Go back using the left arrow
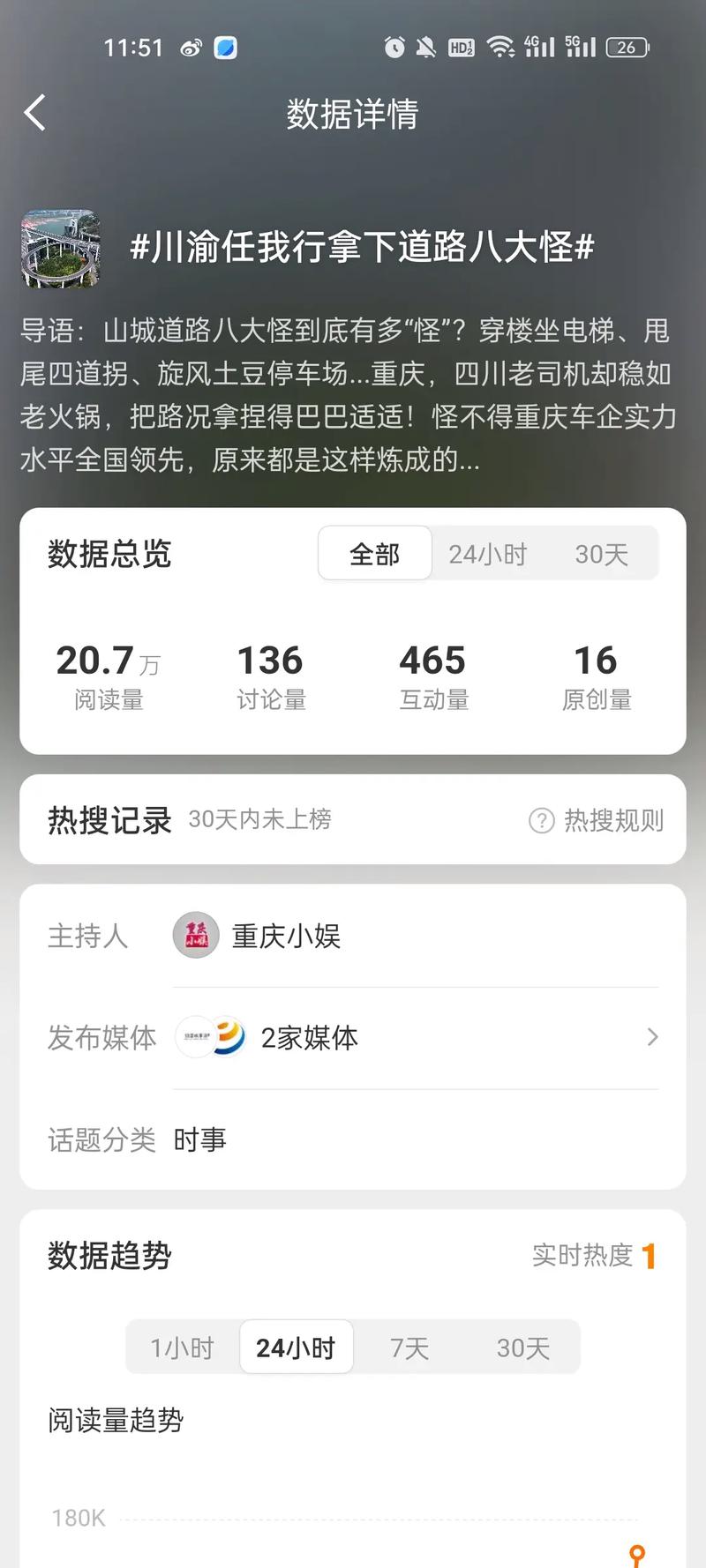The image size is (706, 1568). [34, 113]
